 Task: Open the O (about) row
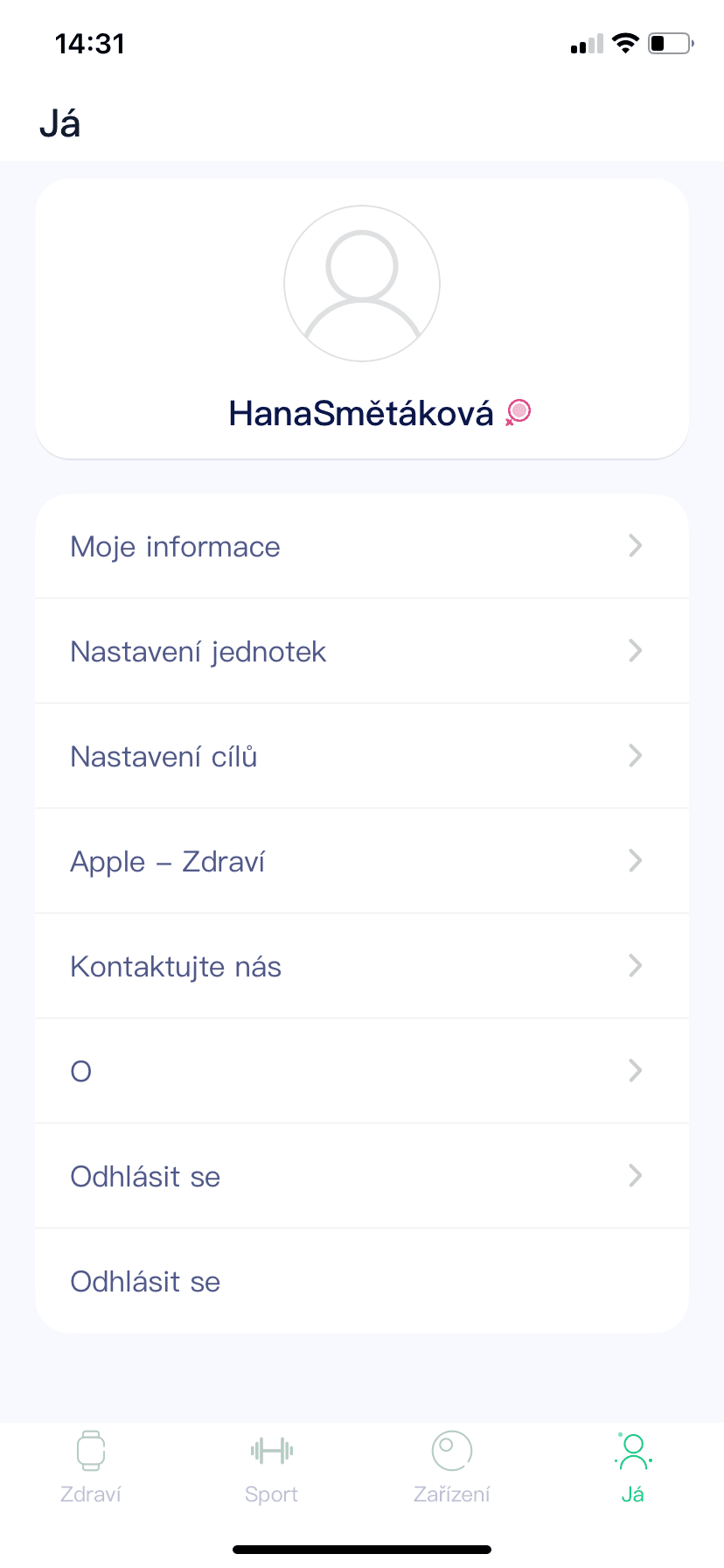point(362,1072)
